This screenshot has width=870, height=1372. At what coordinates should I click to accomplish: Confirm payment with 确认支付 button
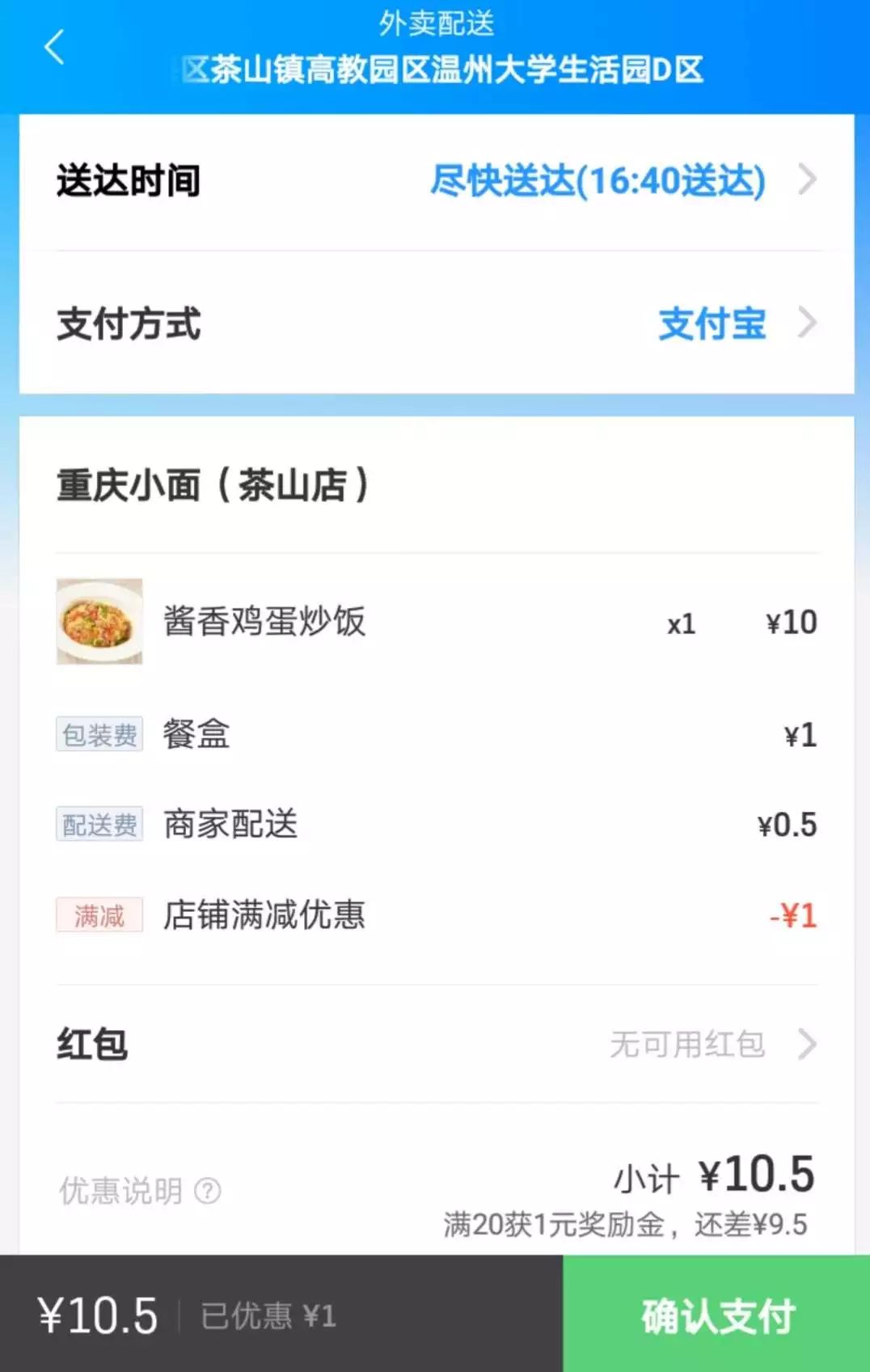coord(716,1314)
